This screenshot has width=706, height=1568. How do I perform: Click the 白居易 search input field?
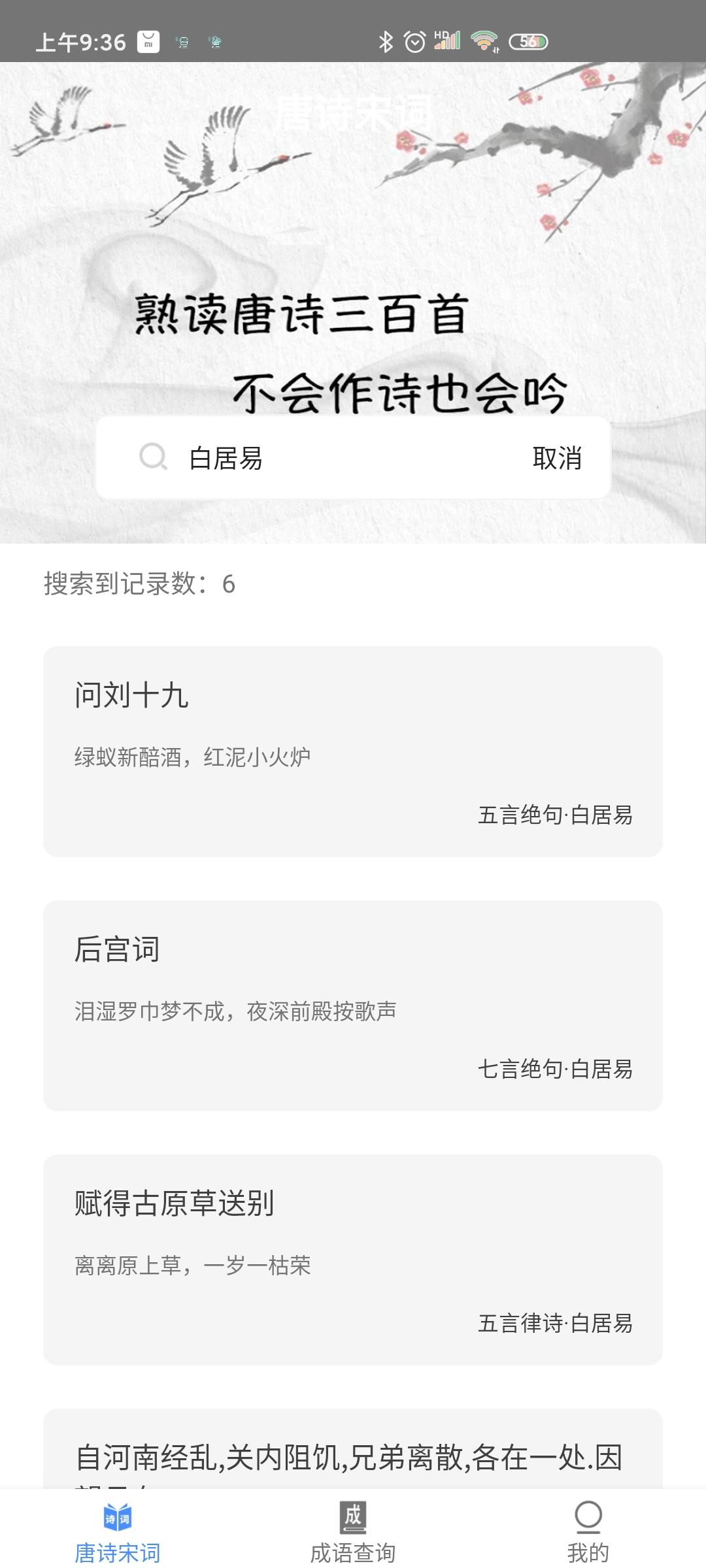tap(294, 459)
